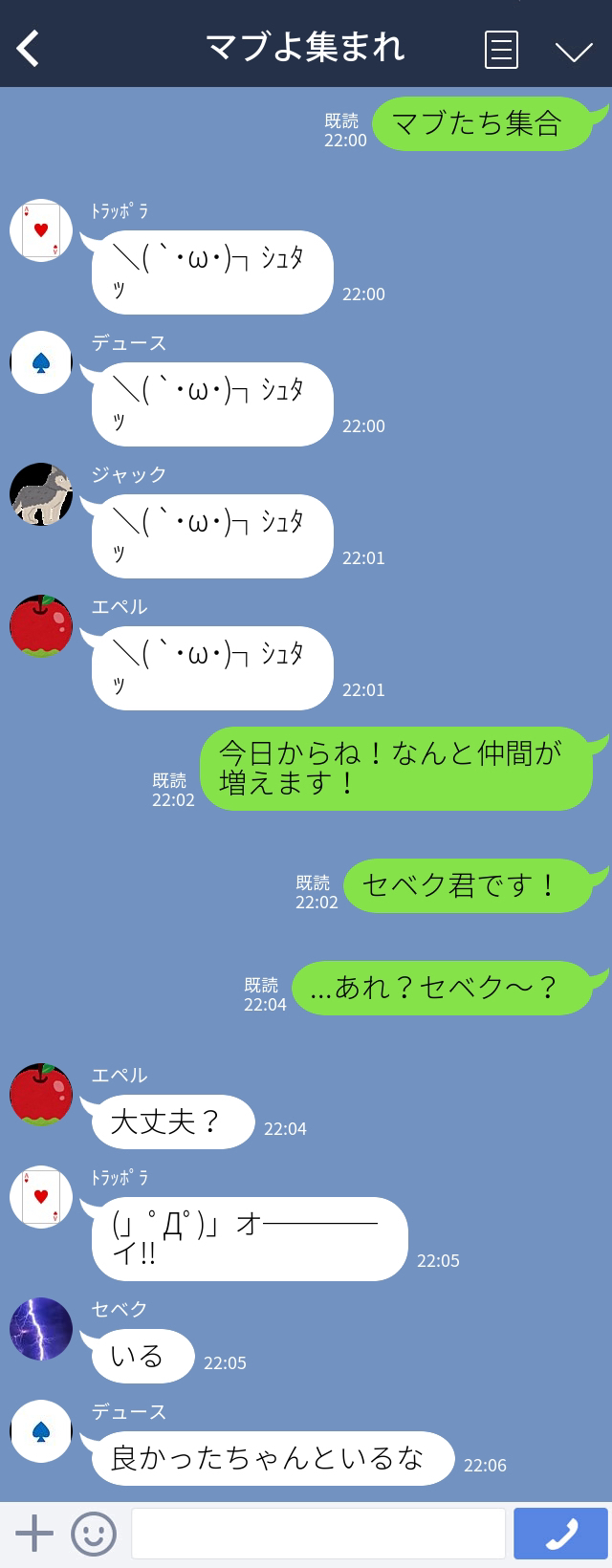Screen dimensions: 612x1568
Task: View ジャック's wolf profile picture
Action: coord(41,494)
